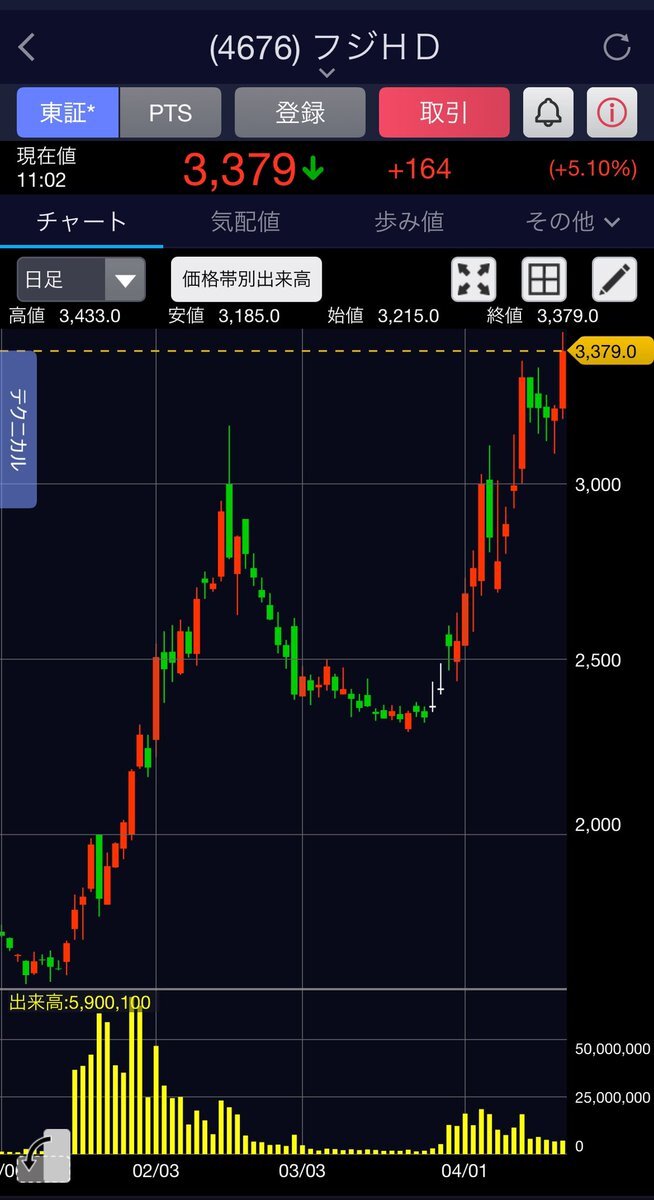
Task: Open the テクニカル side panel
Action: click(x=20, y=429)
